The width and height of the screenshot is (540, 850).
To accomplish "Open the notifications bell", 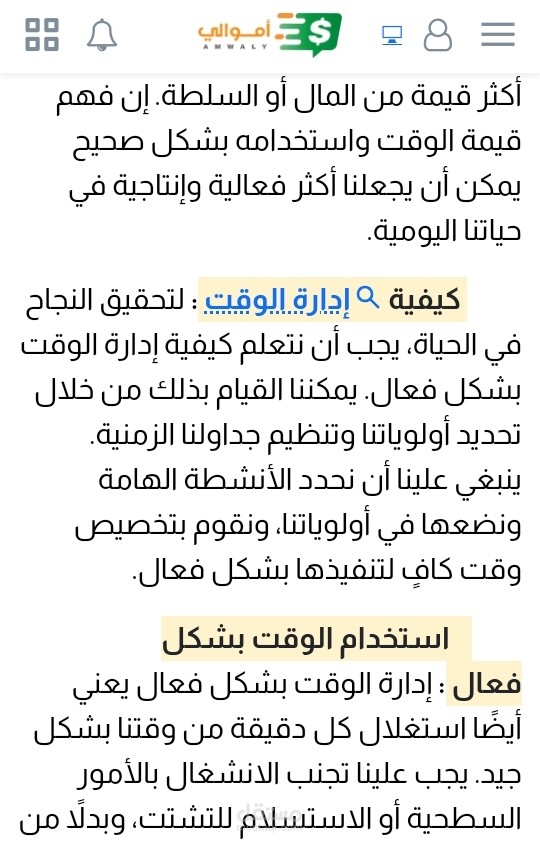I will point(102,35).
